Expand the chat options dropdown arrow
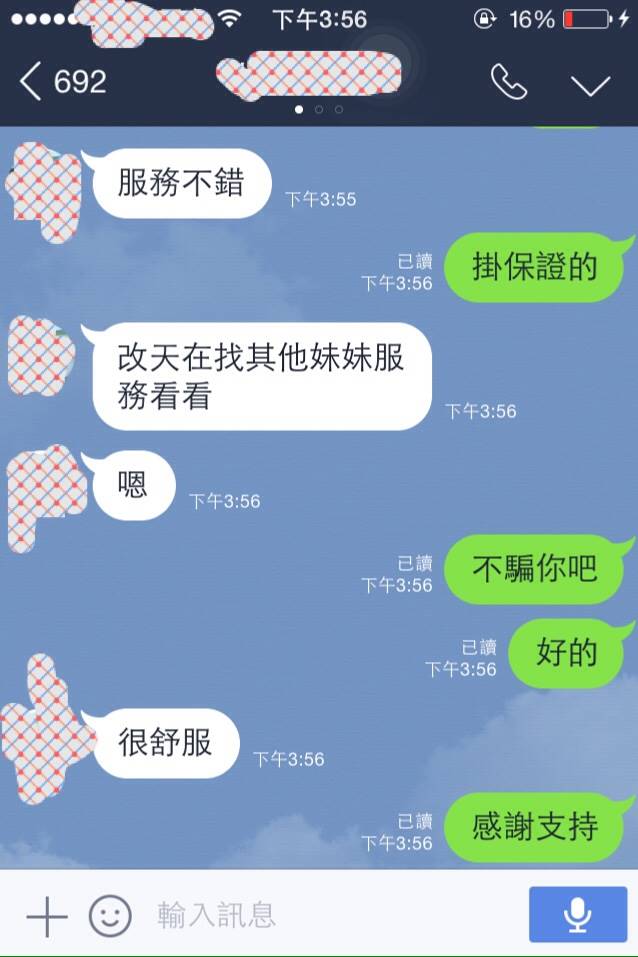This screenshot has height=957, width=638. [590, 85]
